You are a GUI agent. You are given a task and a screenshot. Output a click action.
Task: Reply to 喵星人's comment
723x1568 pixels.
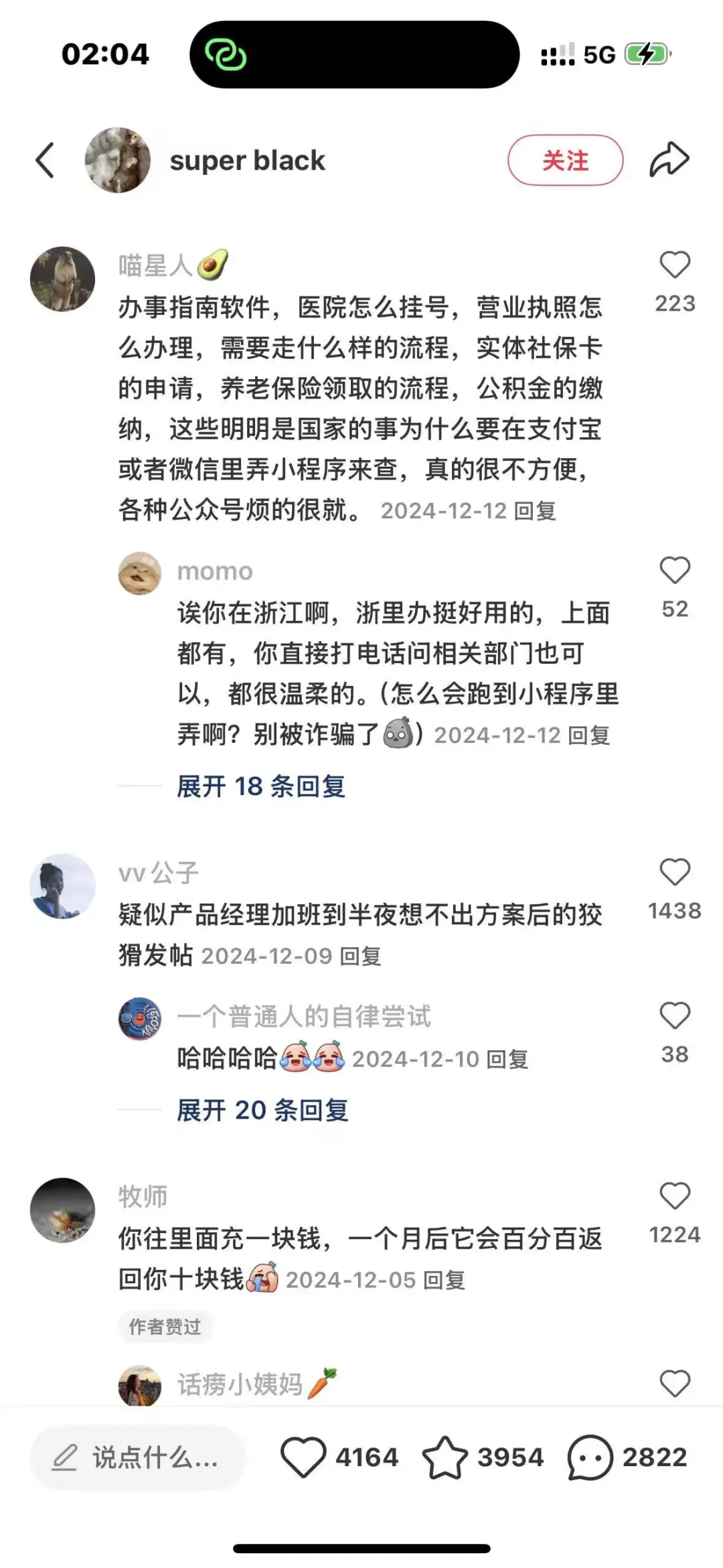pos(535,511)
